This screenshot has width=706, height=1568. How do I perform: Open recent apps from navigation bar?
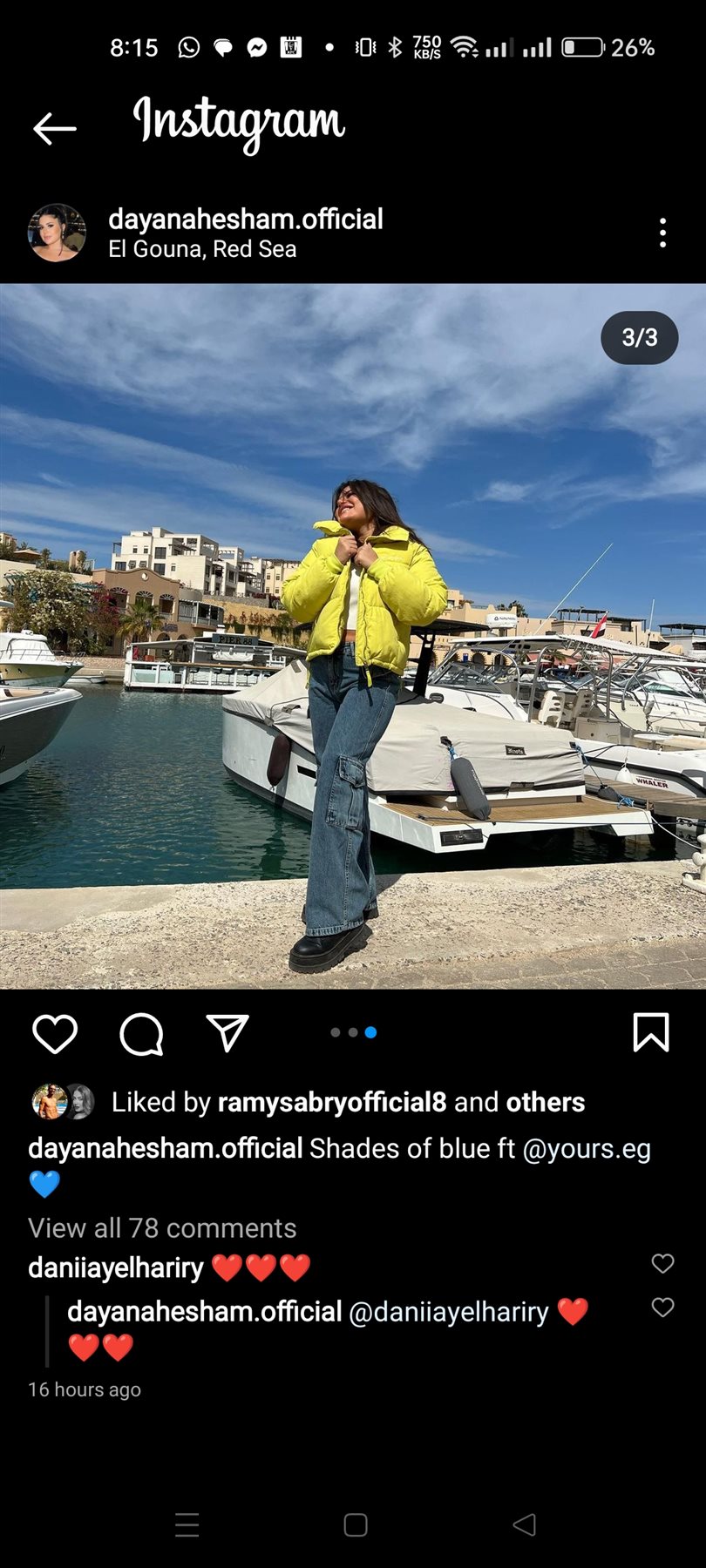tap(187, 1524)
